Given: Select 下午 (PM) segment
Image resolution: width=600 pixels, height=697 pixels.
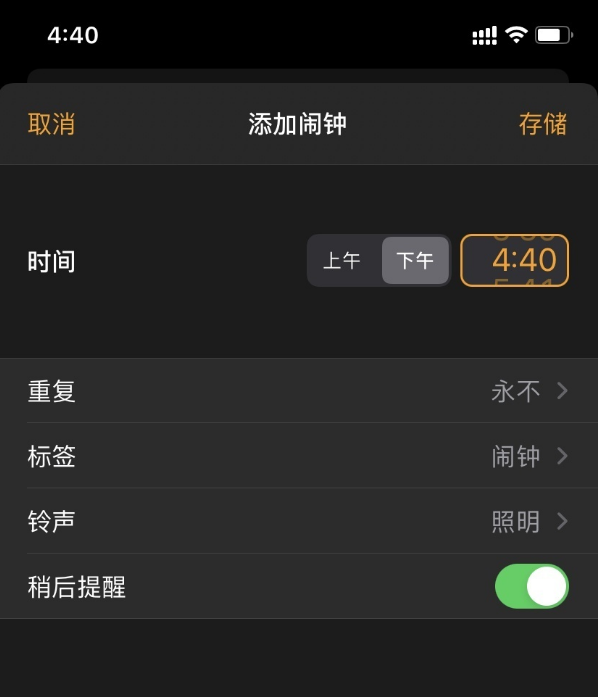Looking at the screenshot, I should (415, 261).
